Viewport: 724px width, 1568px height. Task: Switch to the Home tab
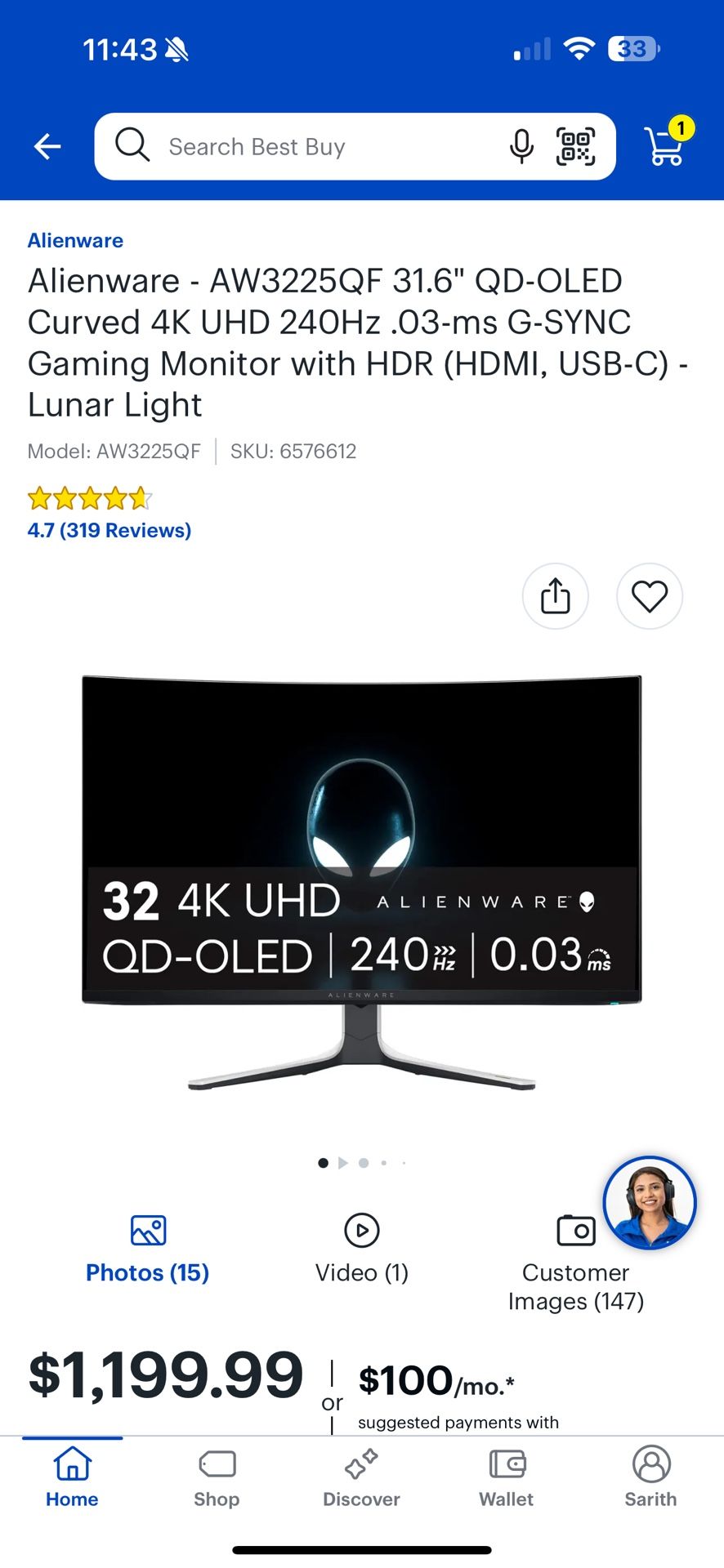(x=72, y=1478)
